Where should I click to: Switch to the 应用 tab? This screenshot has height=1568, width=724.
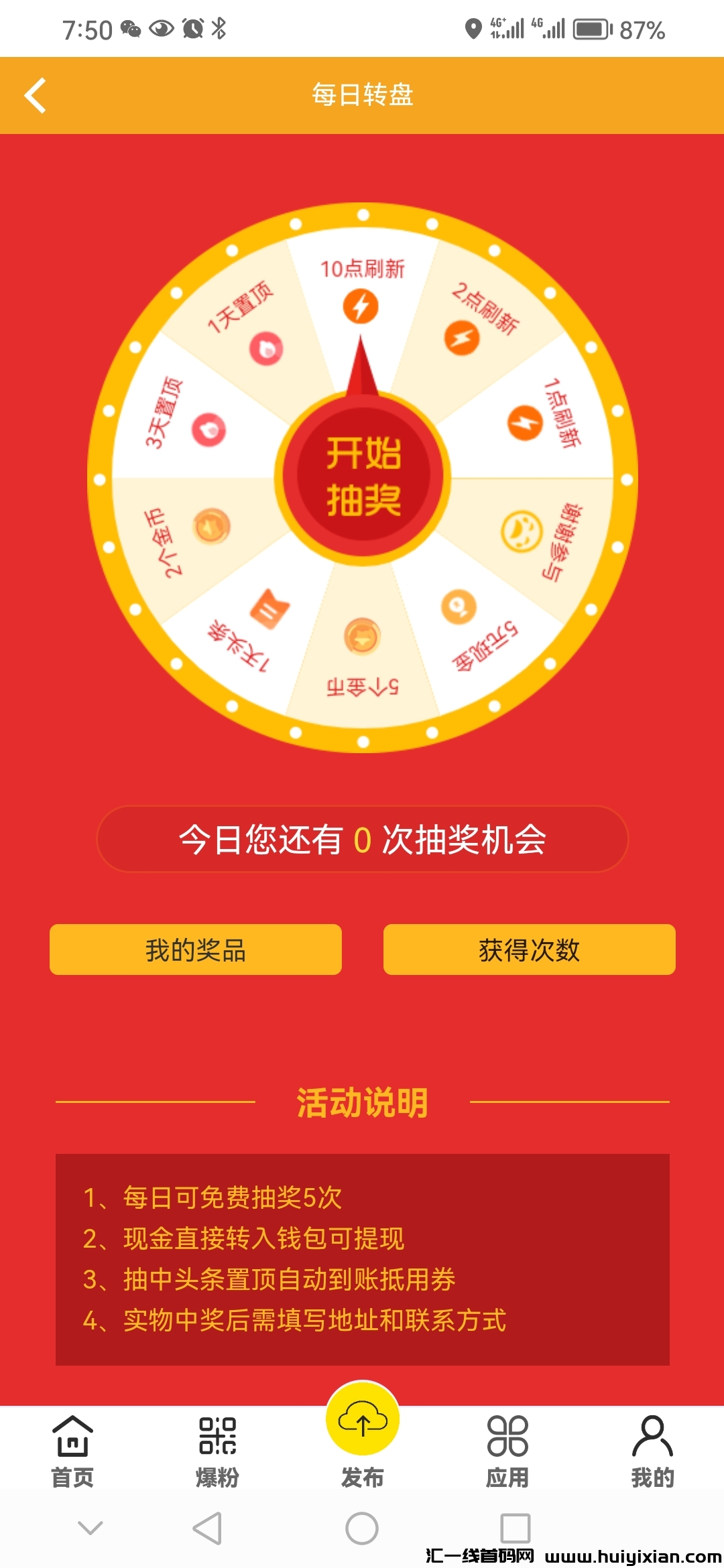[507, 1449]
